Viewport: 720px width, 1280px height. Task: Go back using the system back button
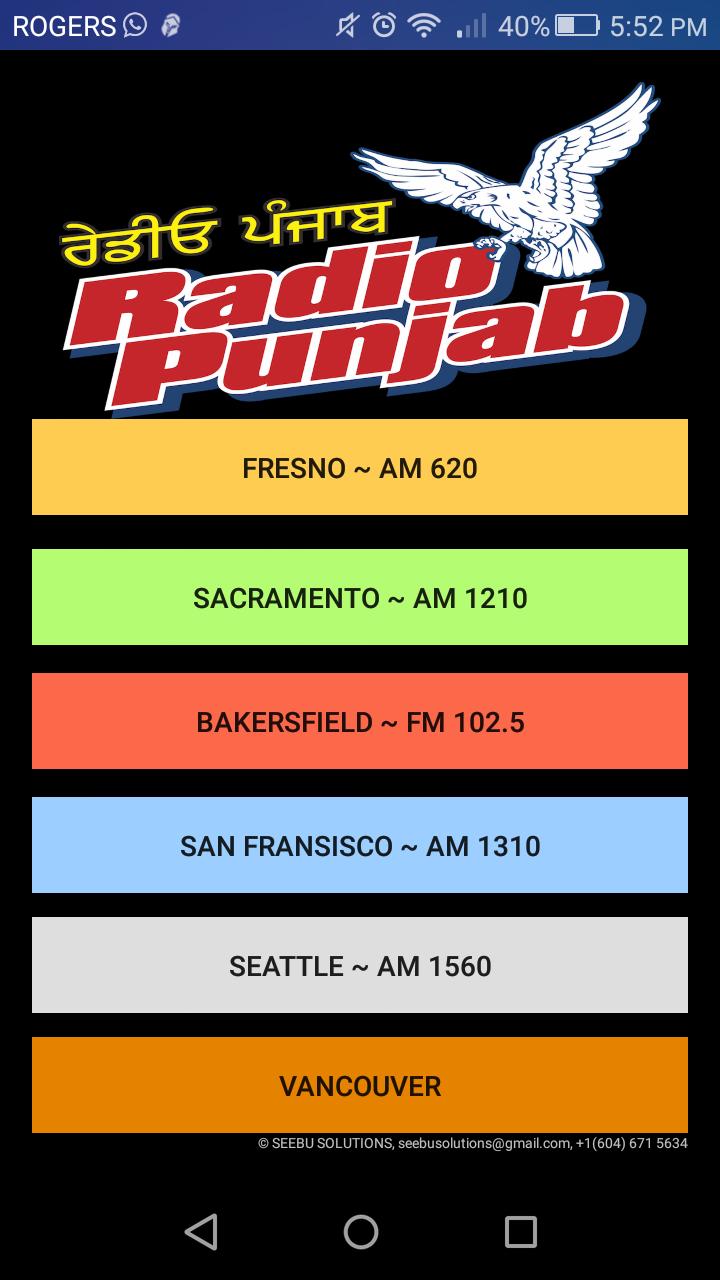click(201, 1231)
